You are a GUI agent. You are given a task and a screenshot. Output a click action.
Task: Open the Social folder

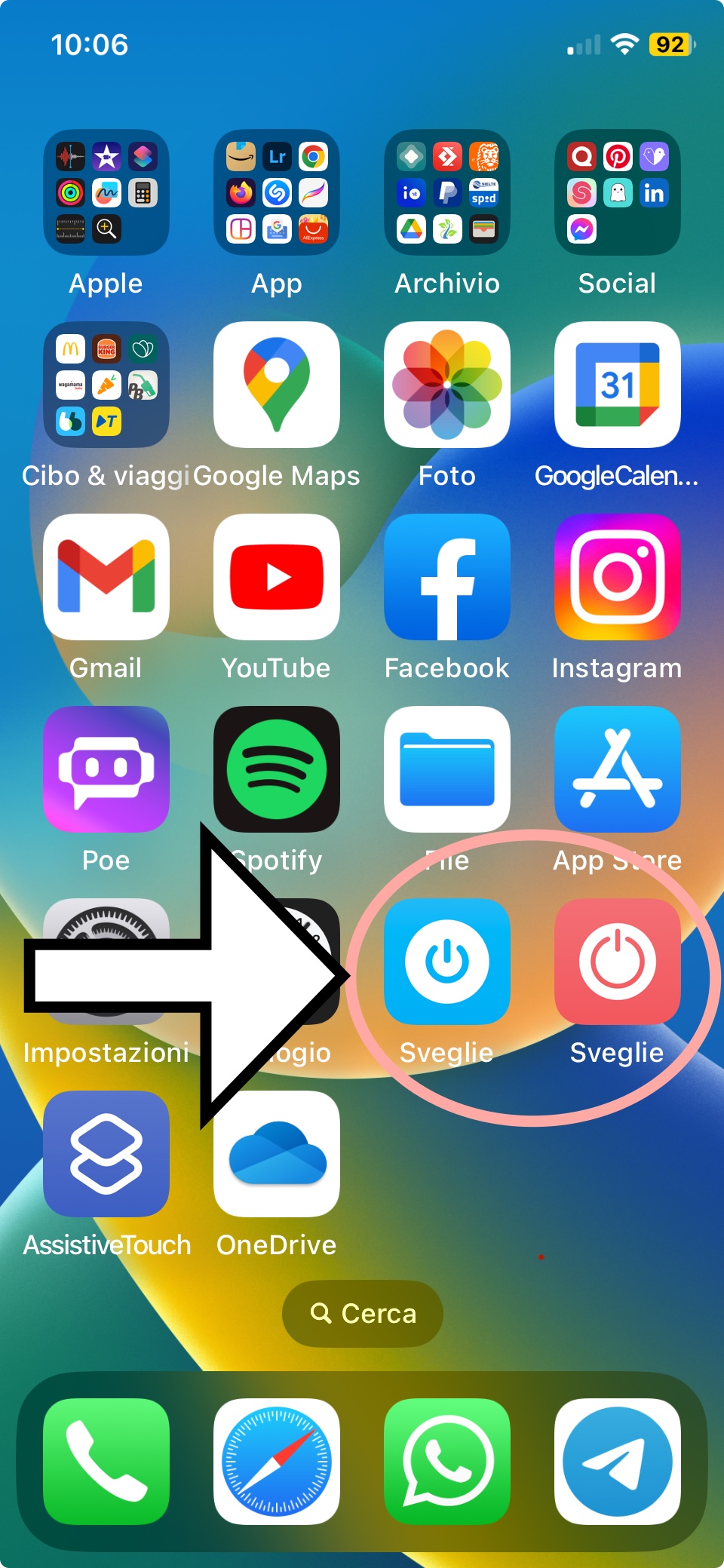(618, 192)
